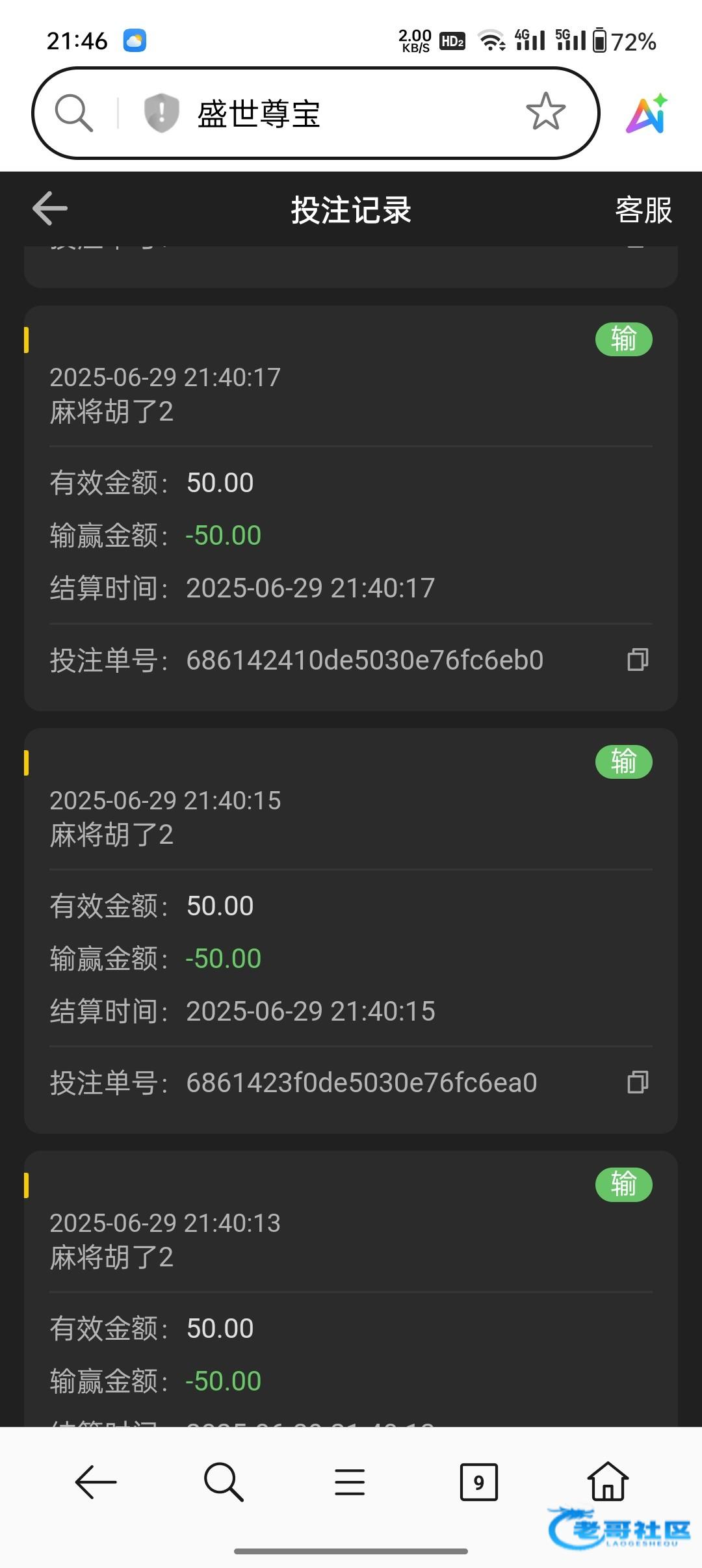Screen dimensions: 702x1568
Task: Go back from the 投注记录 page
Action: tap(50, 209)
